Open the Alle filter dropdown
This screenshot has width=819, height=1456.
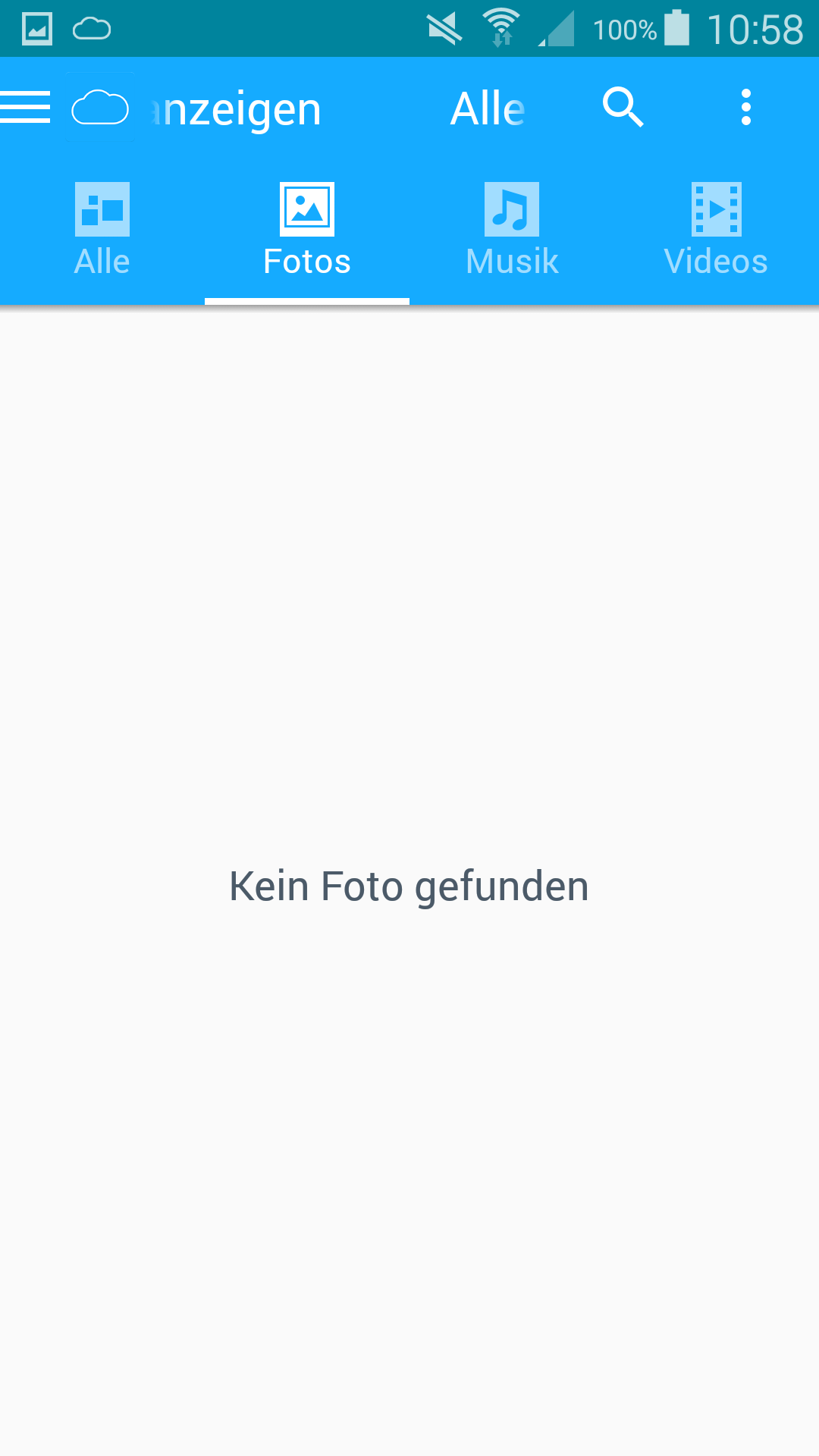coord(488,108)
